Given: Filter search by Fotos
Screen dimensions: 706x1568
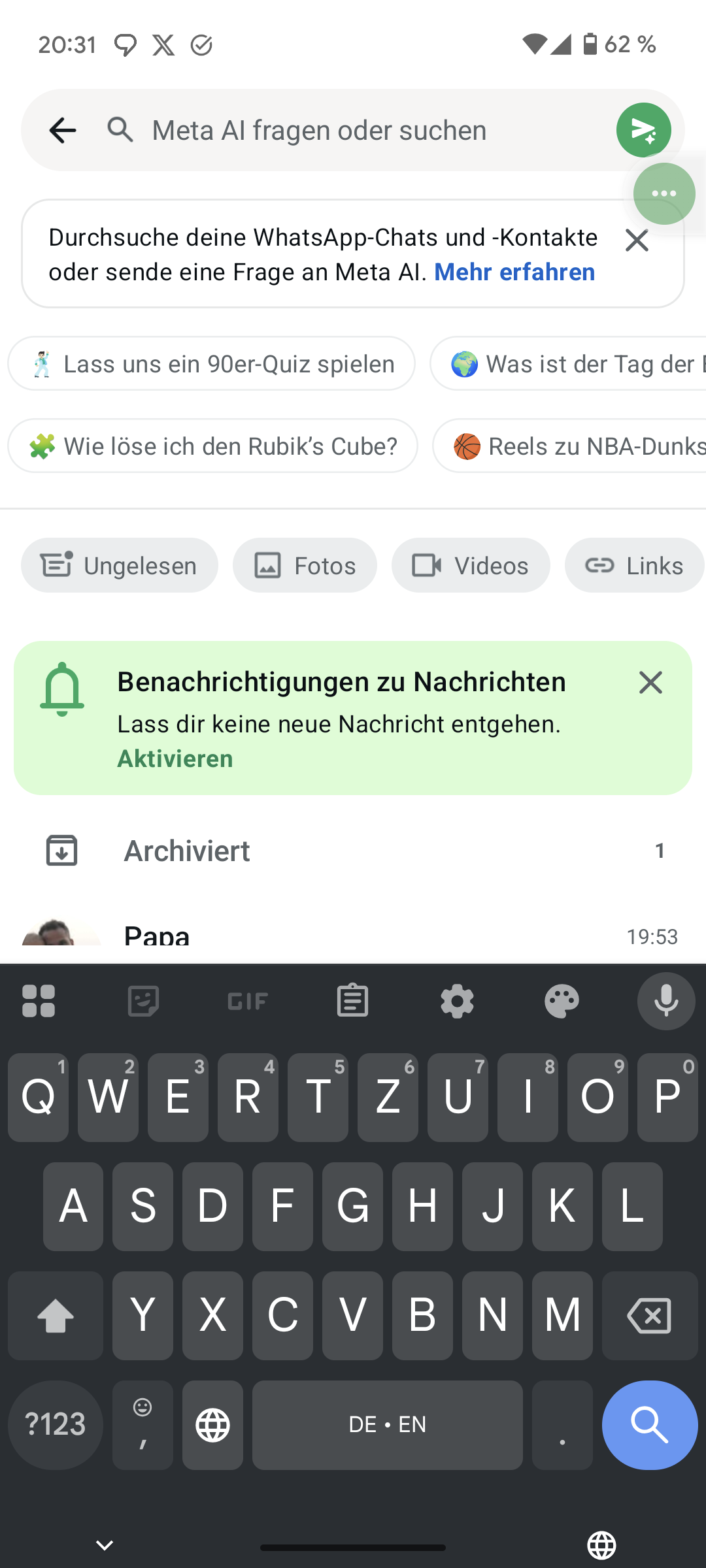Looking at the screenshot, I should click(305, 565).
